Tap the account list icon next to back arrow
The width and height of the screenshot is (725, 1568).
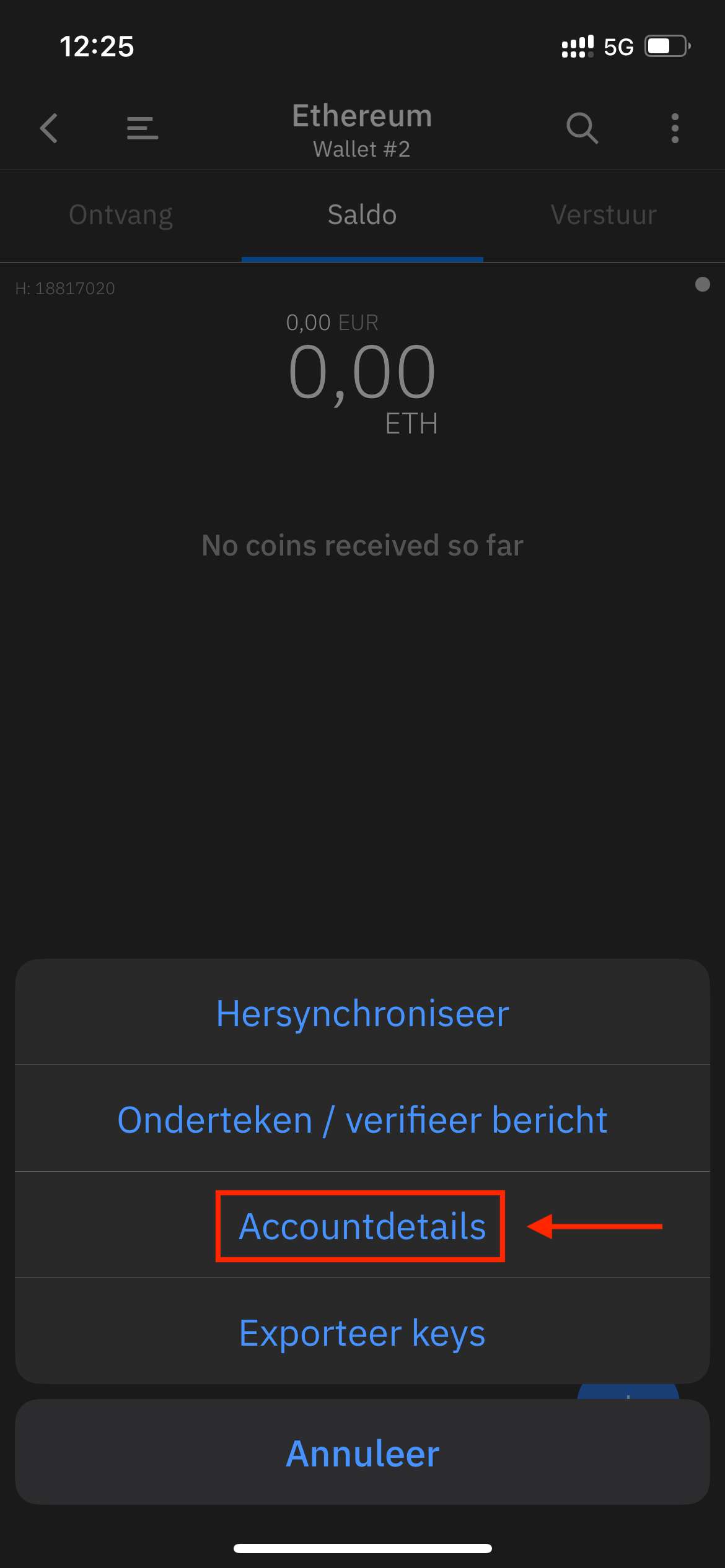(x=141, y=129)
